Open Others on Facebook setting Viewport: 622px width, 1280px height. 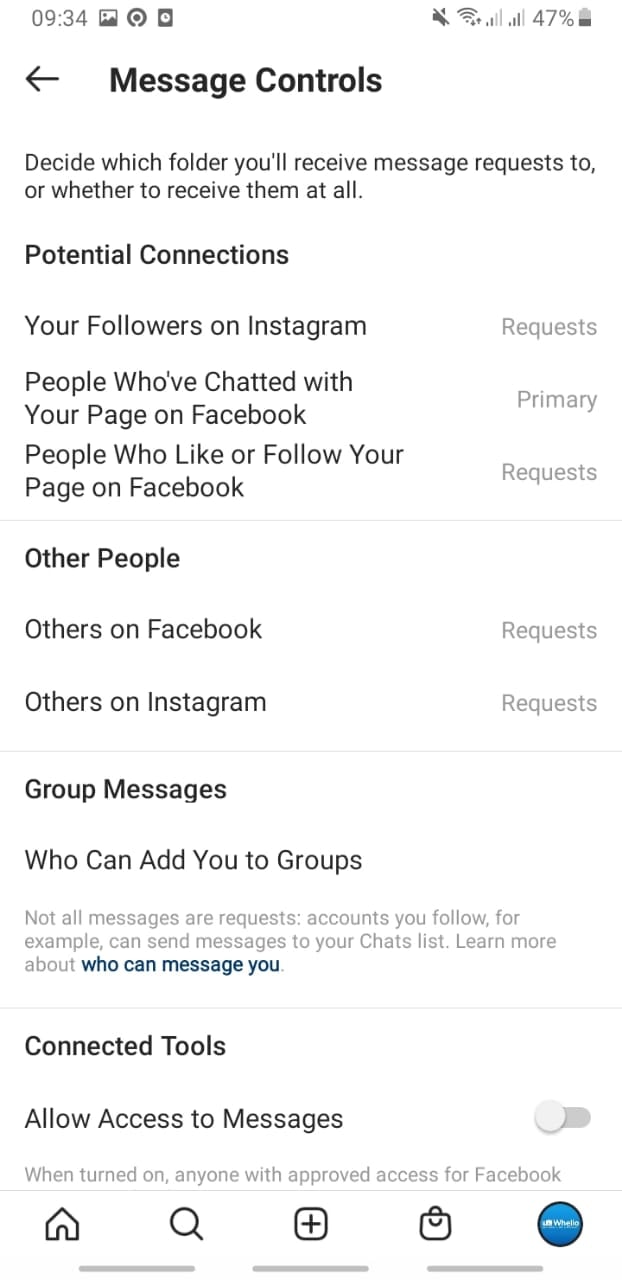(310, 630)
